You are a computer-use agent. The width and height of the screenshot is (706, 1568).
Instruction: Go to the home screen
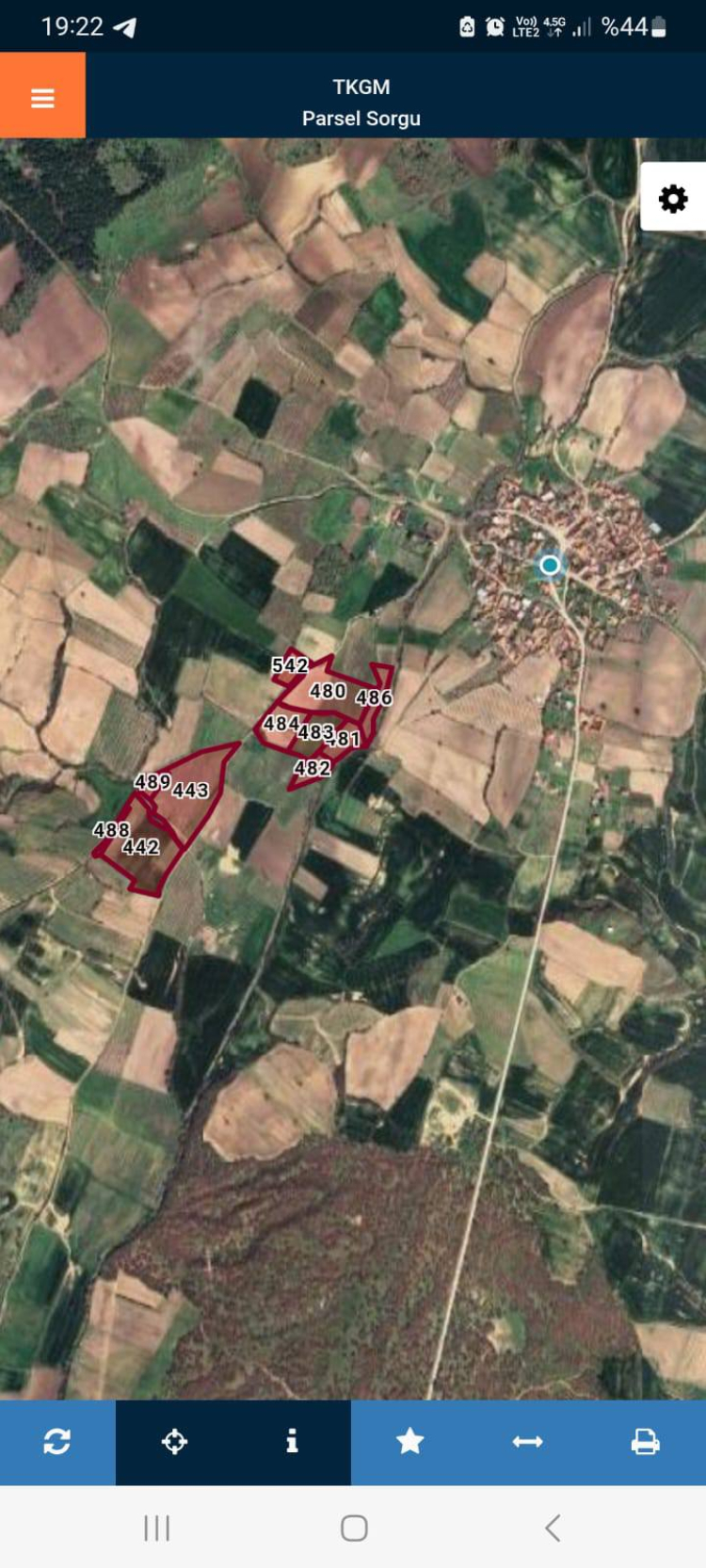coord(354,1528)
